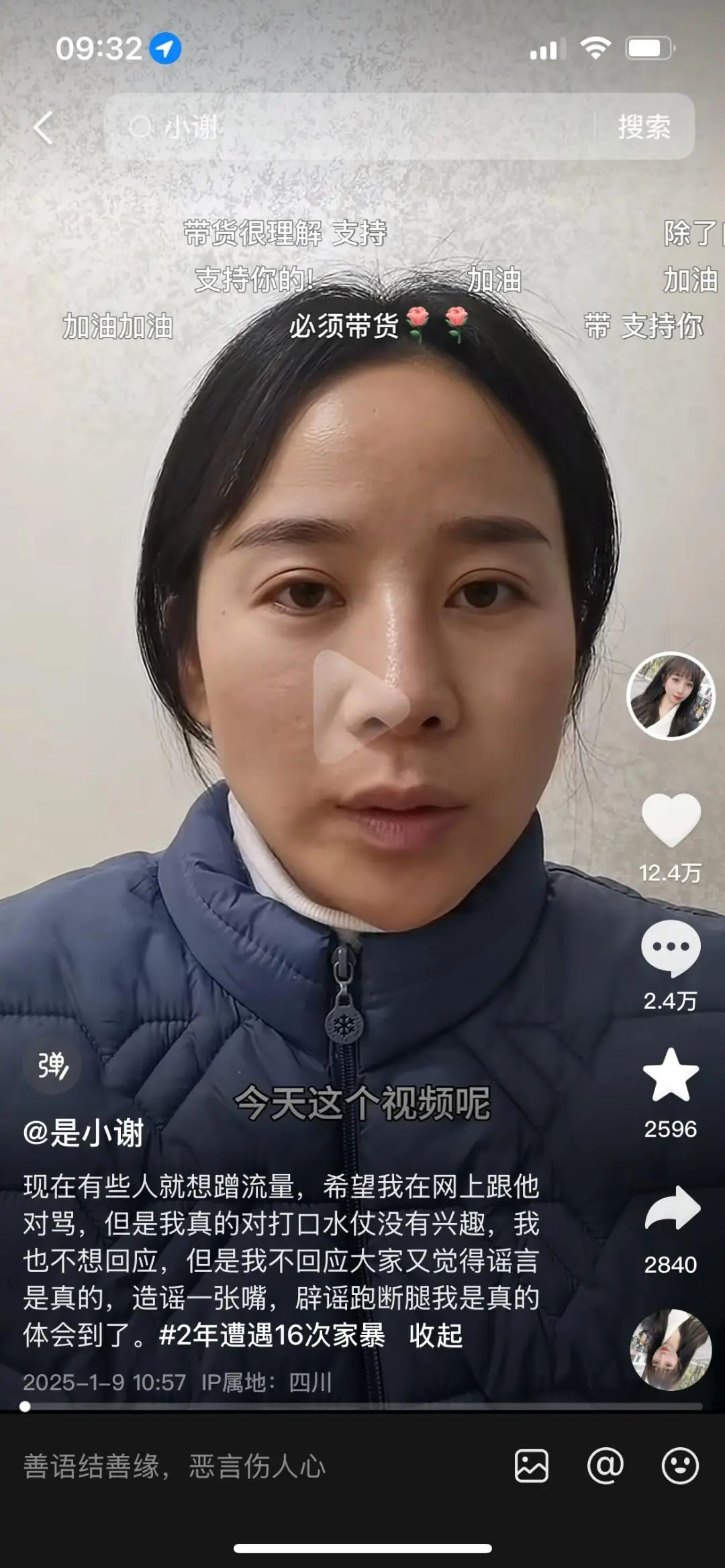Open hashtag #2年遭遇16次家暴
Viewport: 725px width, 1568px height.
272,1335
